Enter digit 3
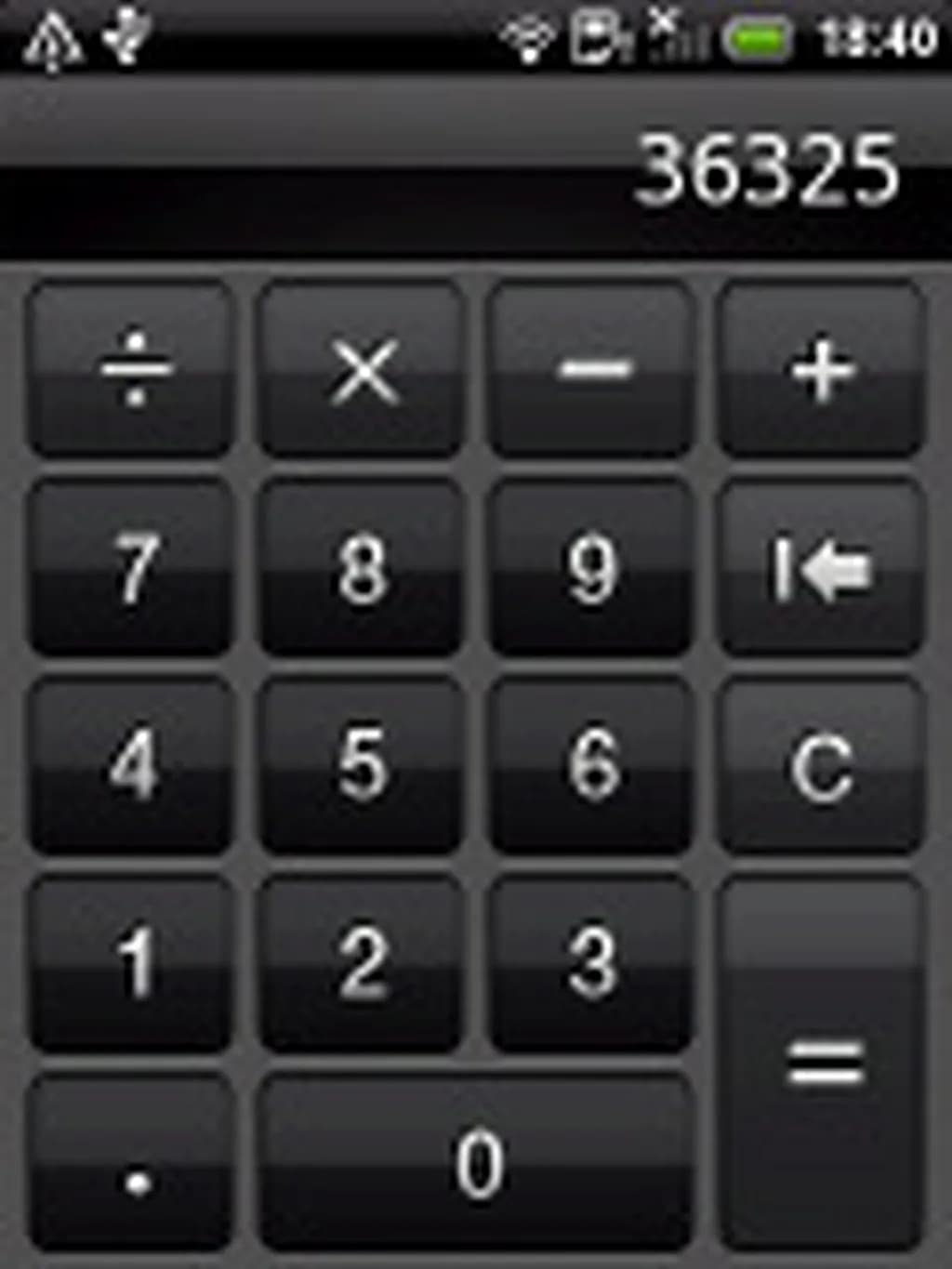The image size is (952, 1269). point(591,963)
